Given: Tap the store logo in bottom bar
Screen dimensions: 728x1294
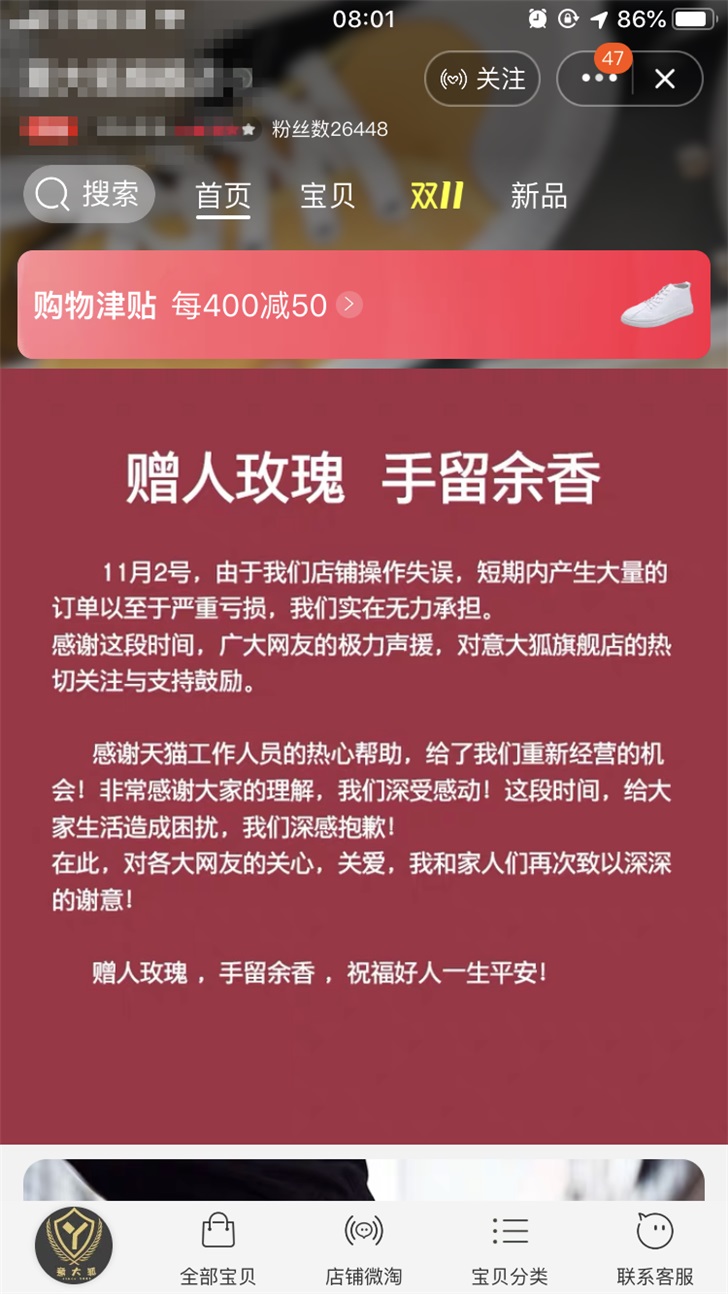Looking at the screenshot, I should click(73, 1246).
